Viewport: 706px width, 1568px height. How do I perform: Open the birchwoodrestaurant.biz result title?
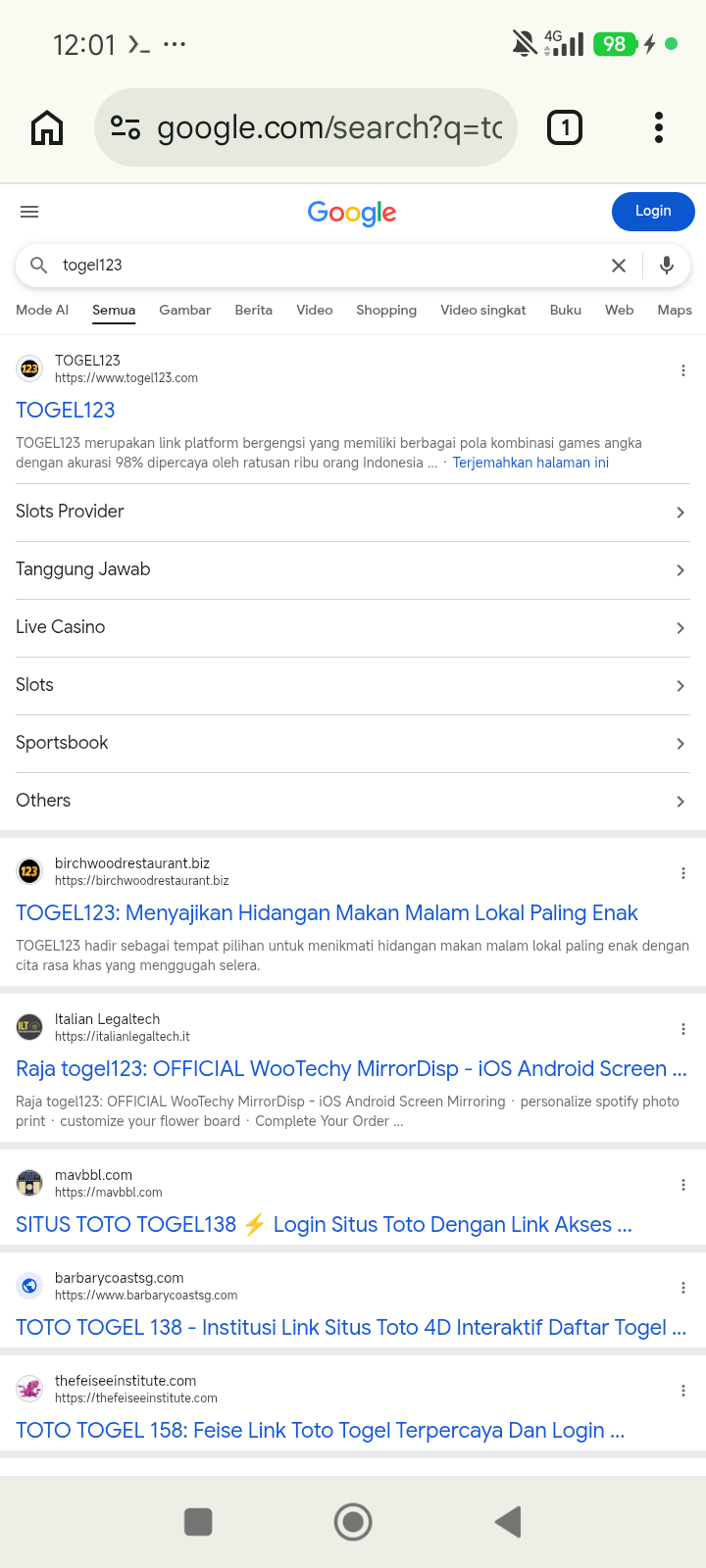327,913
